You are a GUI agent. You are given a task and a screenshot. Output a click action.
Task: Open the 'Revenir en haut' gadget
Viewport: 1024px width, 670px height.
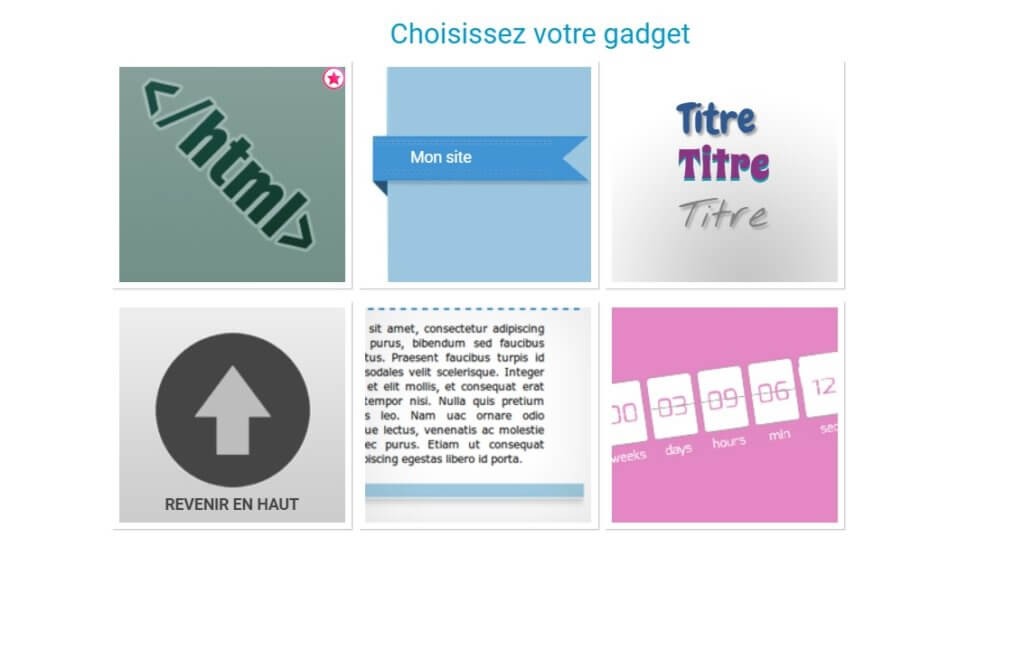232,415
